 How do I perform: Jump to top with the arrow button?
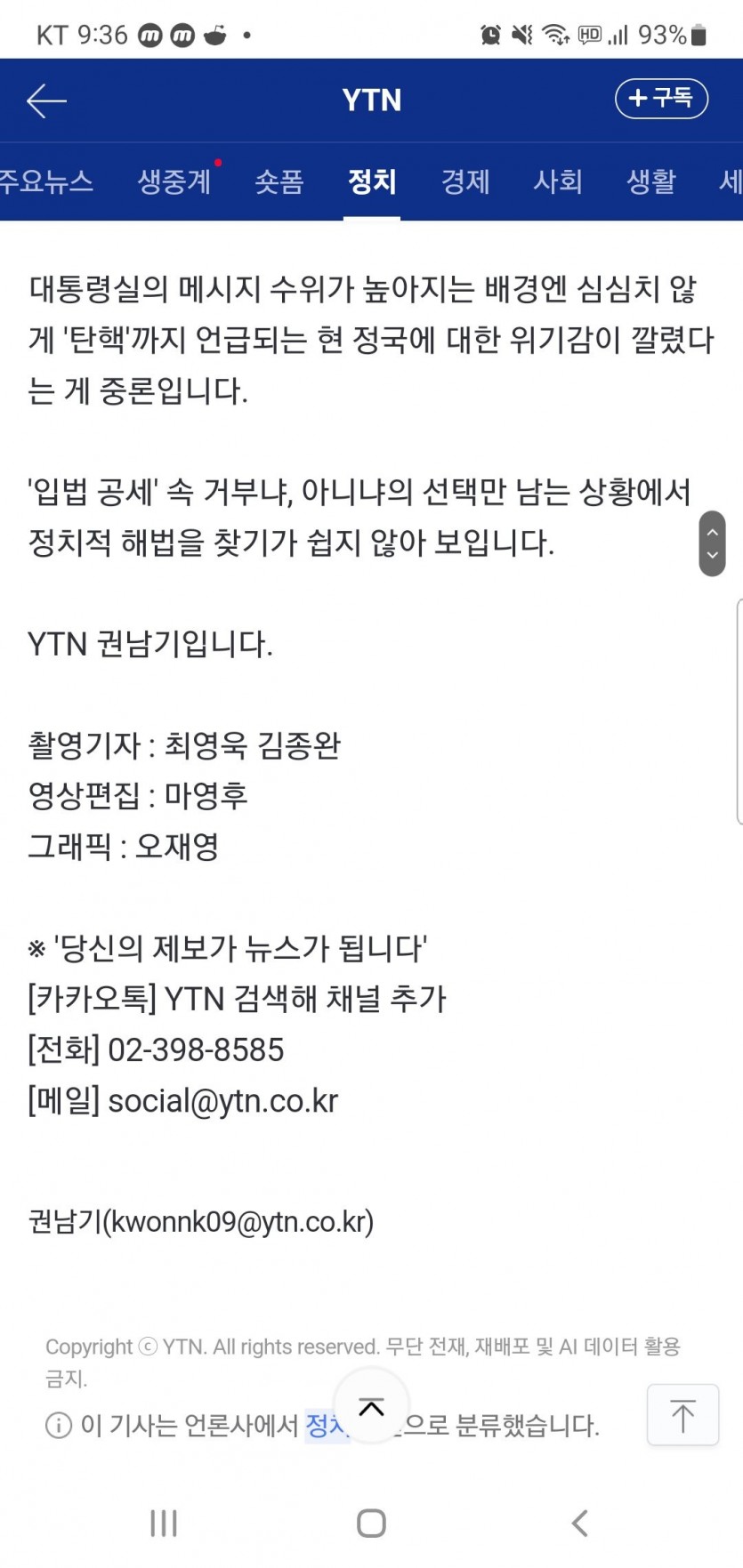682,1415
